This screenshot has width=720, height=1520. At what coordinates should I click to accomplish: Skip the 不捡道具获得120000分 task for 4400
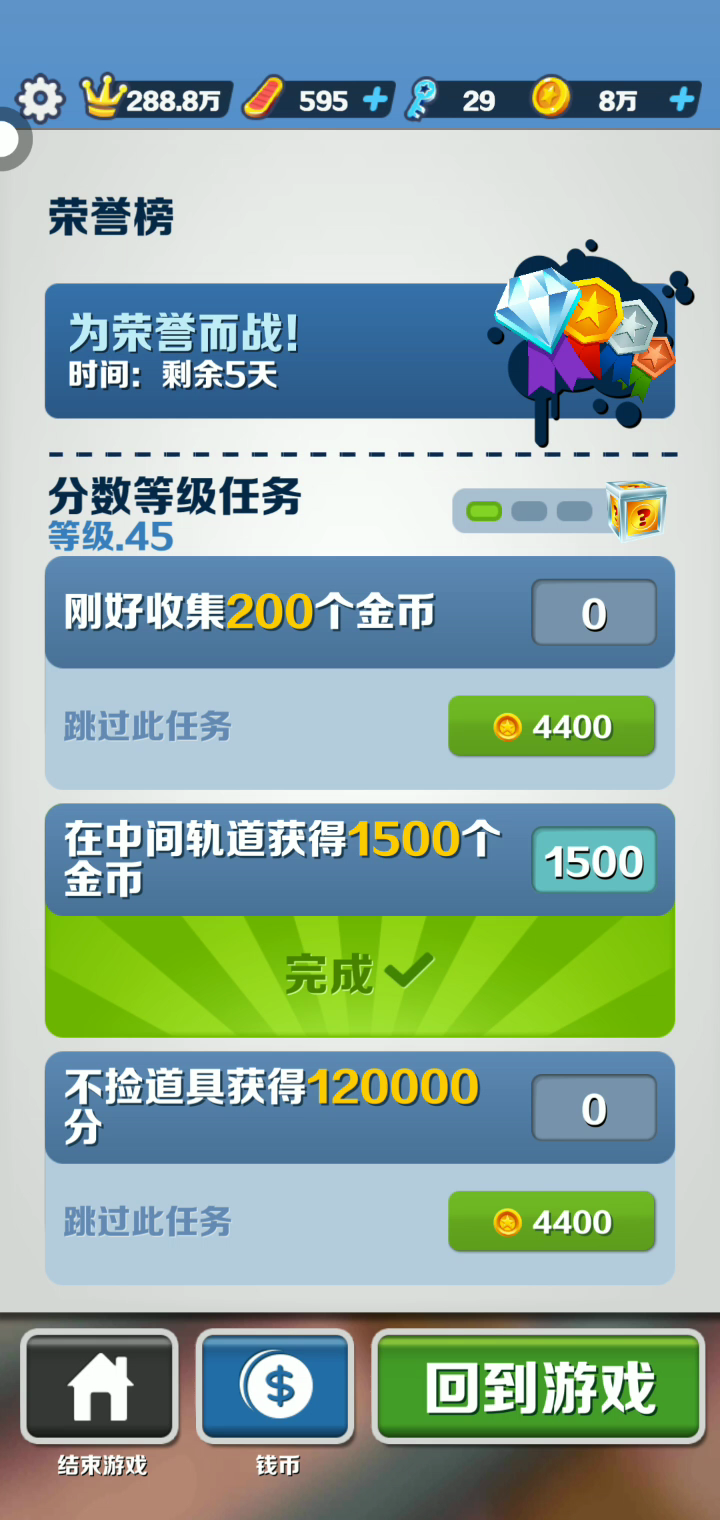click(551, 1222)
